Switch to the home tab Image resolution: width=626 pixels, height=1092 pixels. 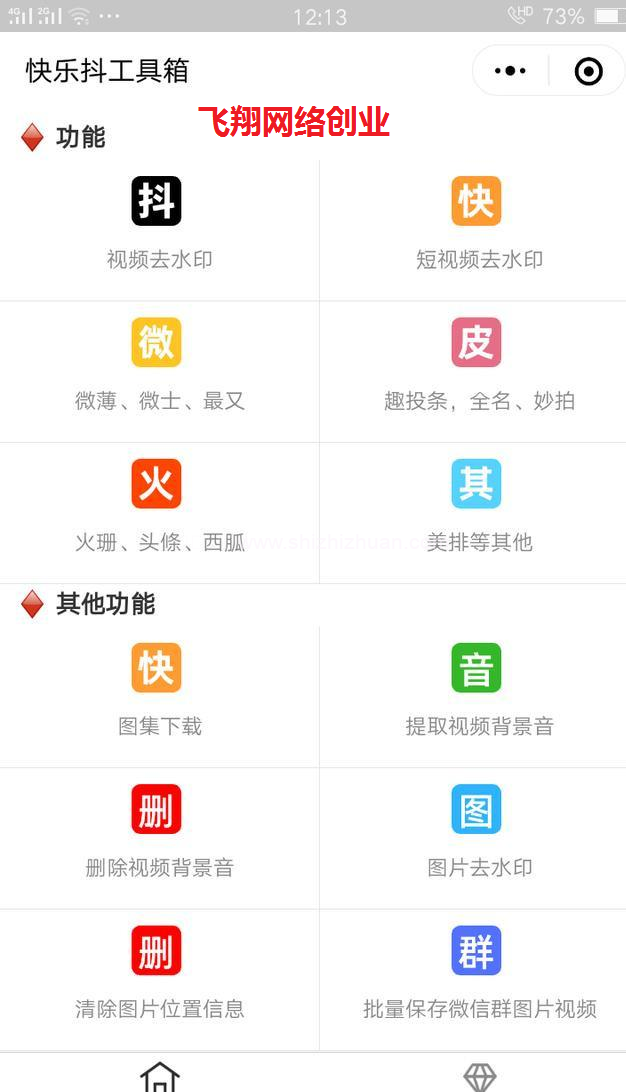click(x=159, y=1076)
